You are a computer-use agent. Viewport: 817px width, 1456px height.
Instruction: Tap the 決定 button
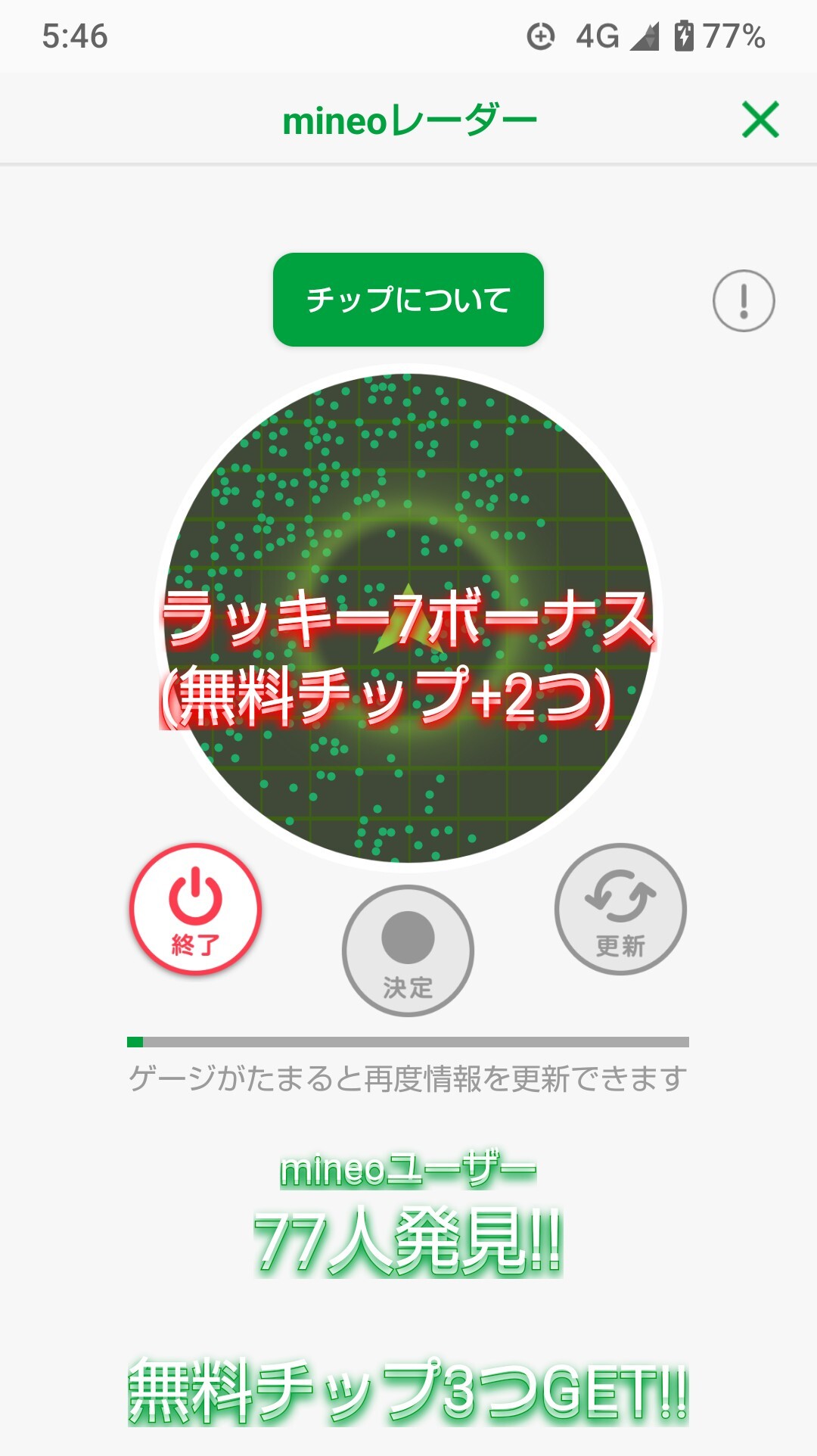coord(408,950)
